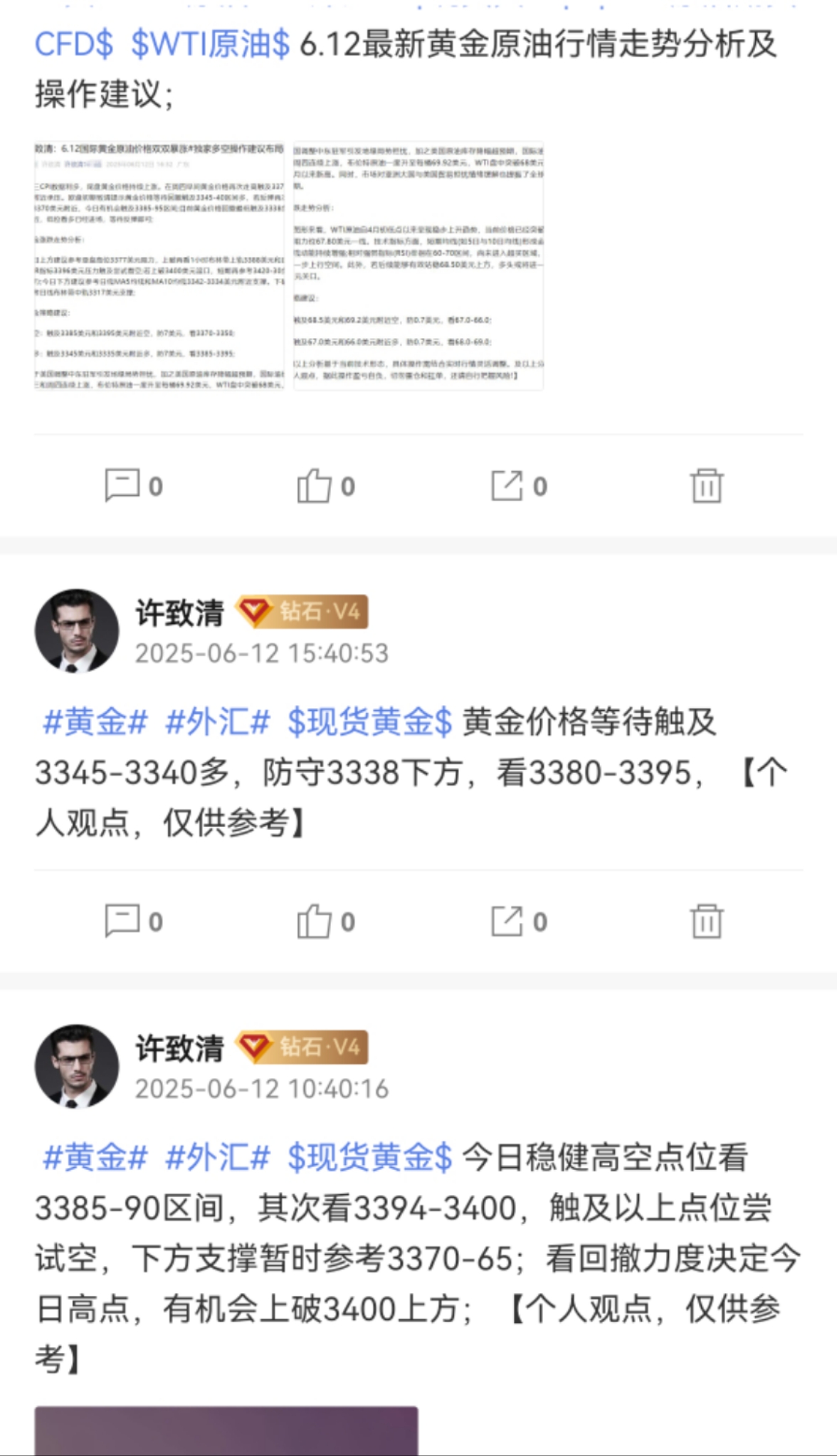Delete the 6.12 gold and oil analysis post
837x1456 pixels.
(x=706, y=486)
